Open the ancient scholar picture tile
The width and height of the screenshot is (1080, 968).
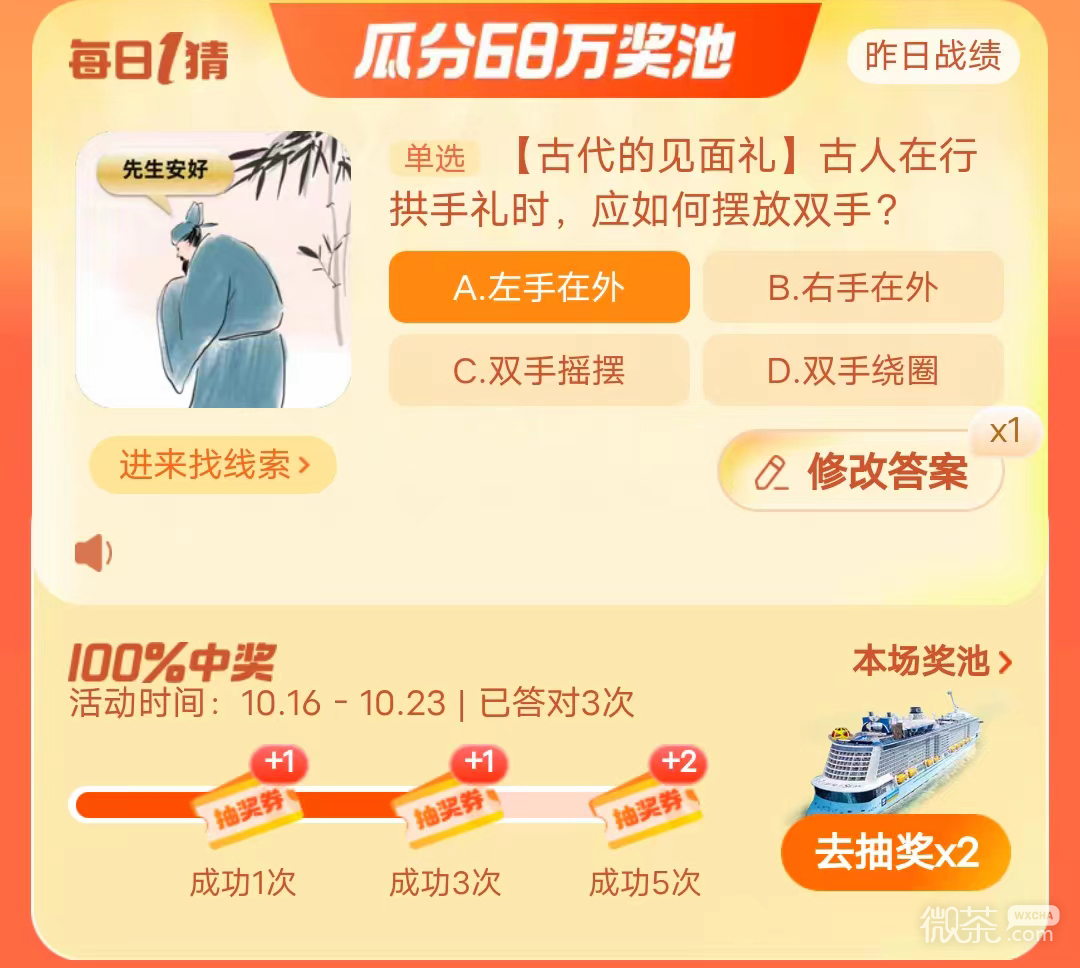tap(213, 270)
